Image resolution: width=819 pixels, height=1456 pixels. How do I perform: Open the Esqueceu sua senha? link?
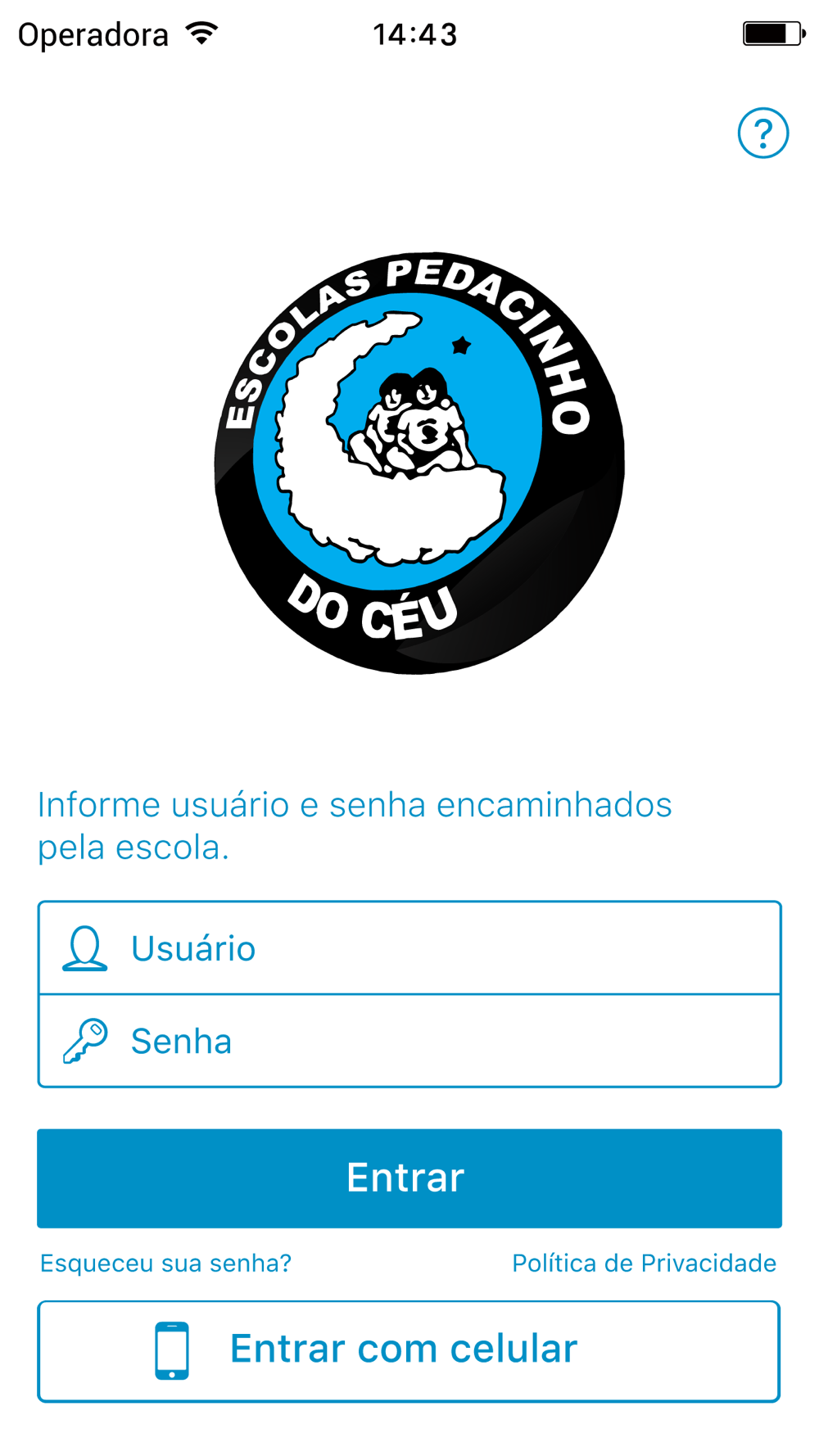click(165, 1263)
